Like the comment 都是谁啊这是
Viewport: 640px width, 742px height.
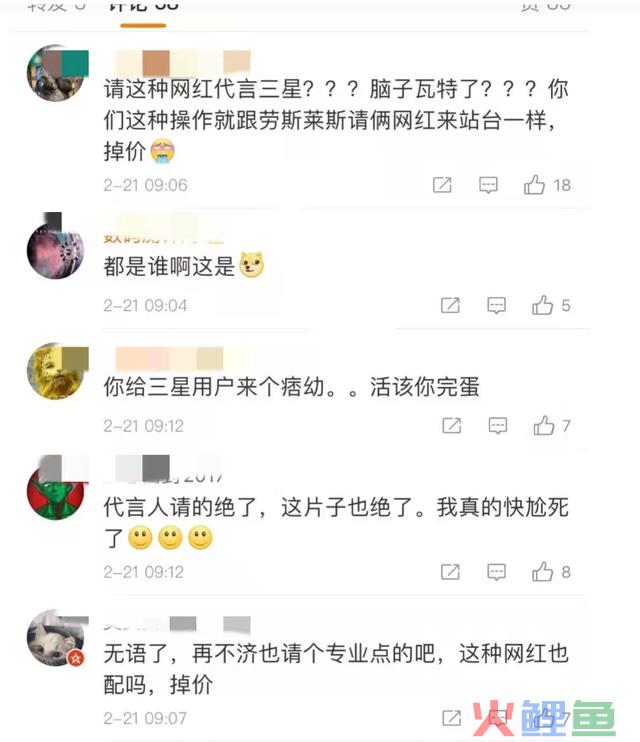tap(543, 305)
